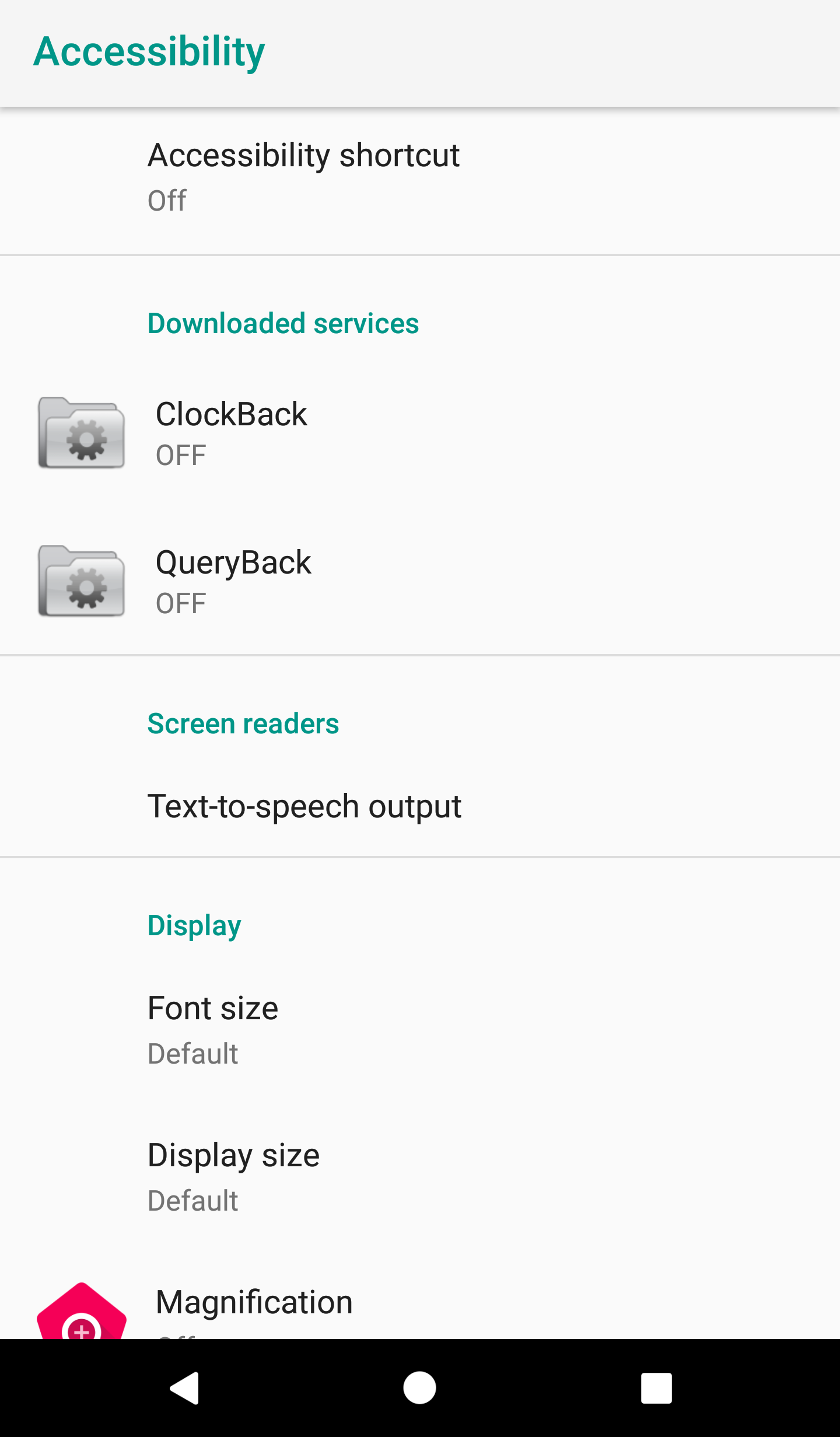This screenshot has height=1437, width=840.
Task: Open Display size setting
Action: point(420,1177)
